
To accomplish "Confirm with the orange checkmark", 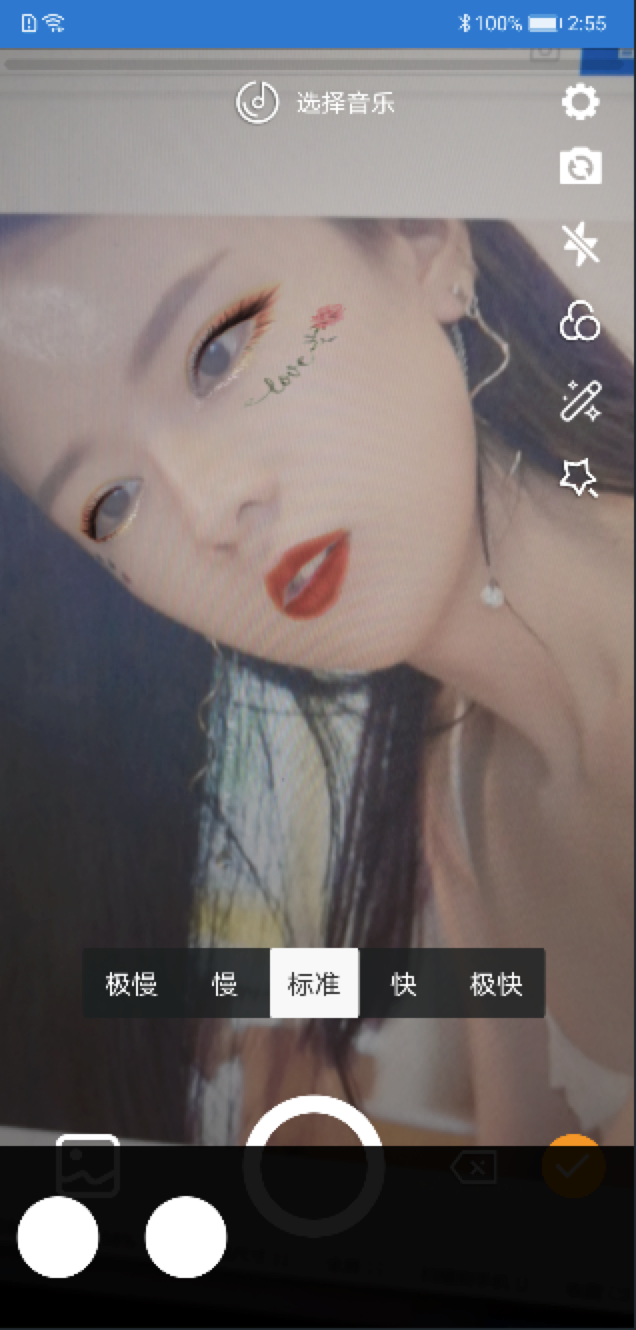I will click(573, 1166).
